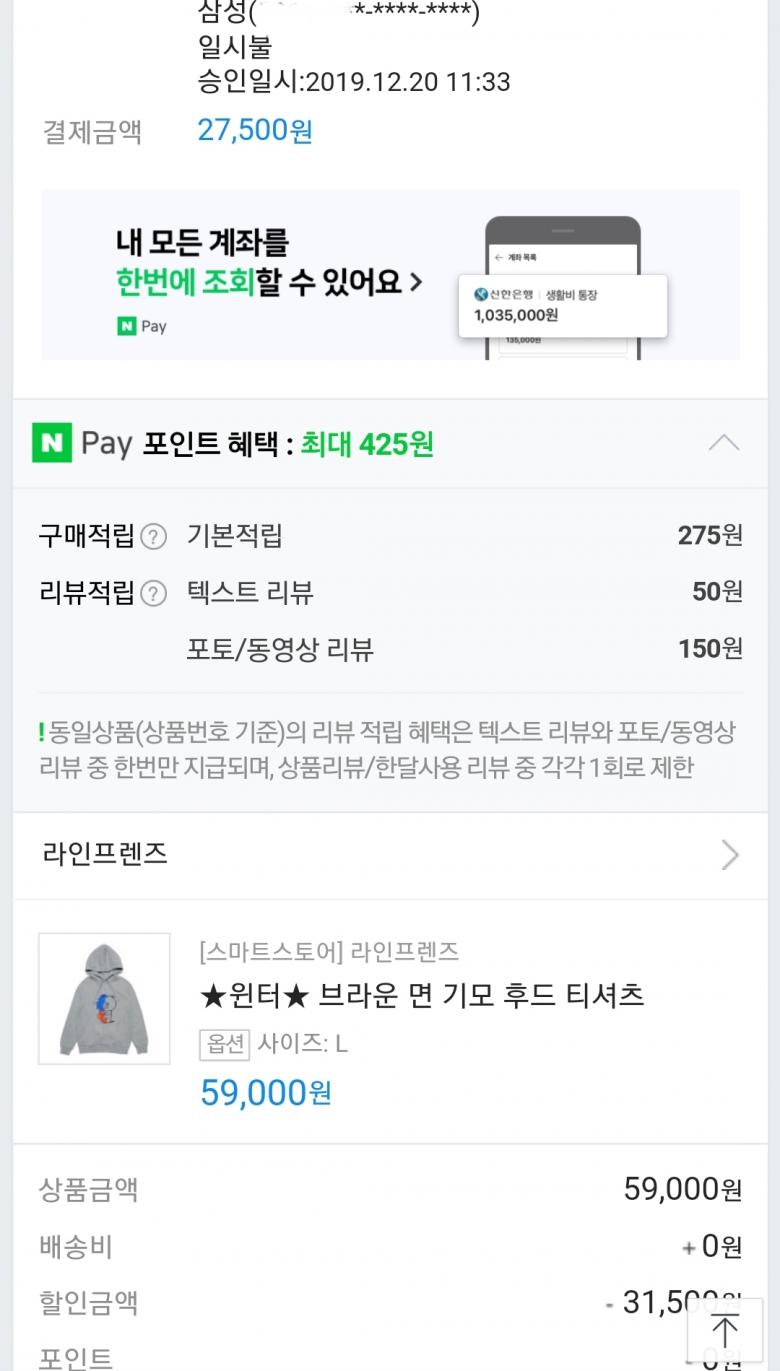Screen dimensions: 780x1371
Task: Open the Naver Pay account lookup banner
Action: (x=390, y=275)
